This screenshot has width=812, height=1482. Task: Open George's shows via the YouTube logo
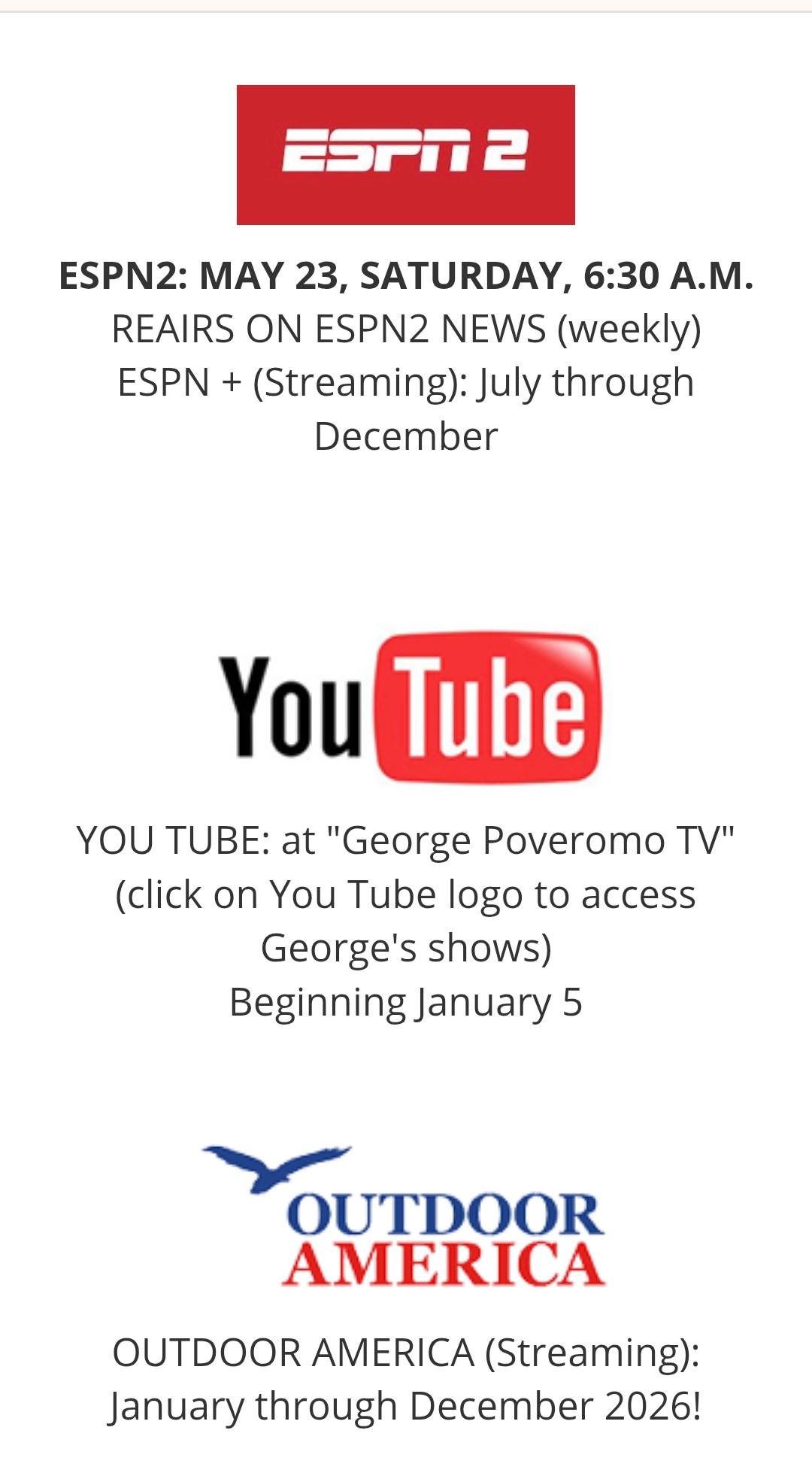pyautogui.click(x=410, y=707)
